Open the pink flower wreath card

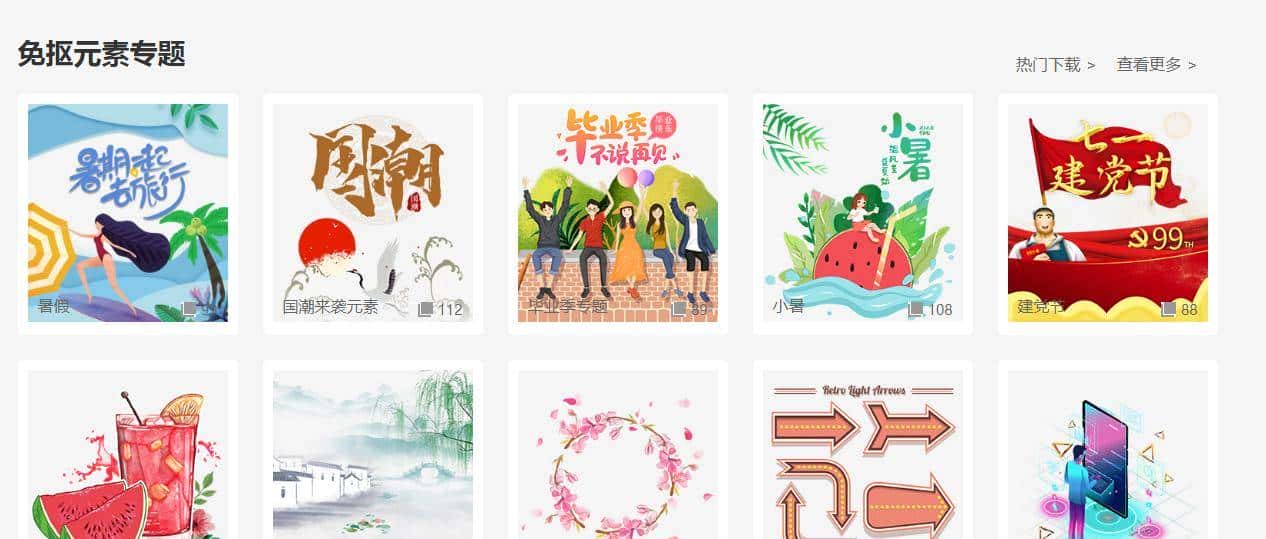coord(618,455)
